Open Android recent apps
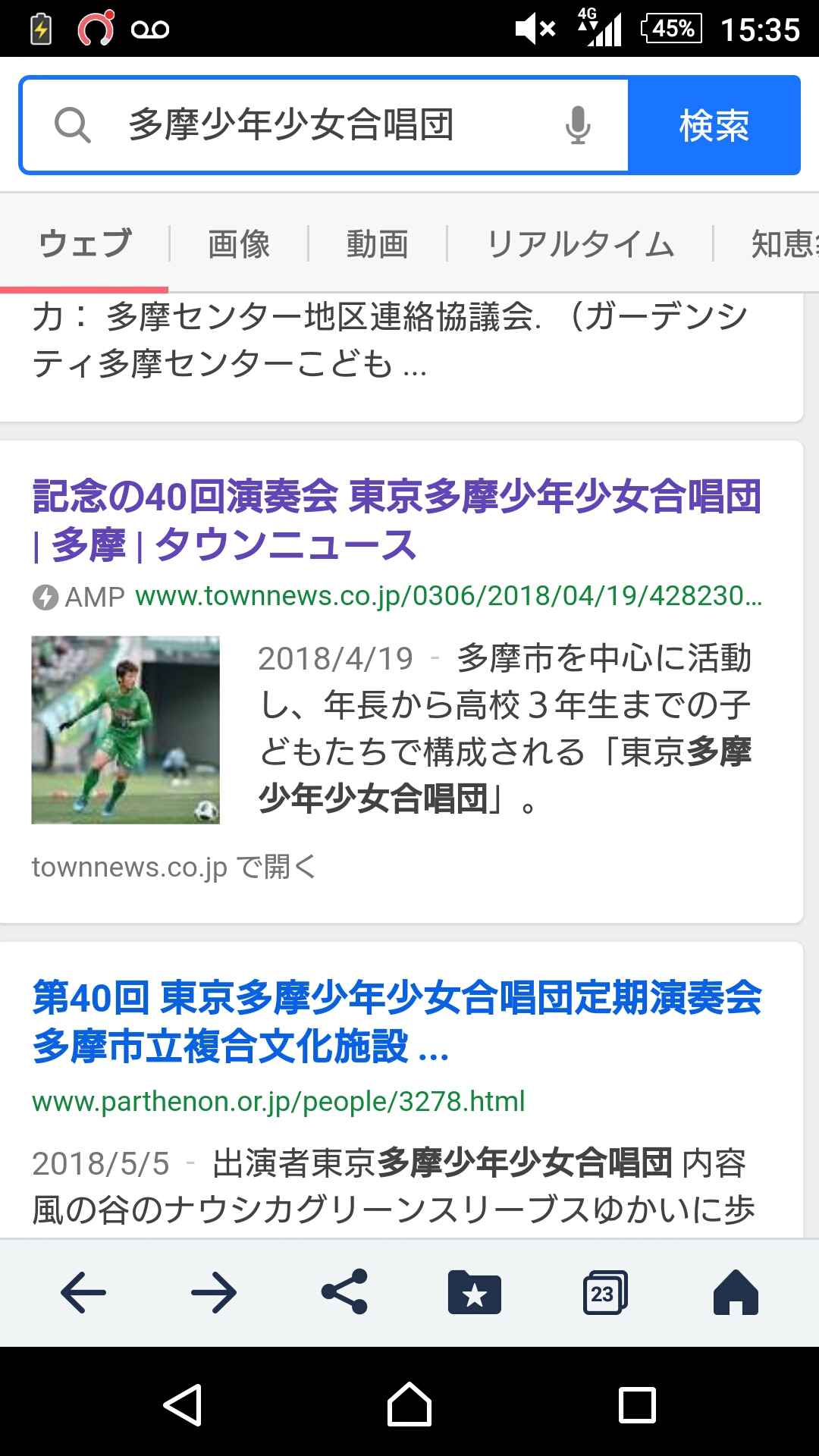This screenshot has height=1456, width=819. (x=637, y=1405)
